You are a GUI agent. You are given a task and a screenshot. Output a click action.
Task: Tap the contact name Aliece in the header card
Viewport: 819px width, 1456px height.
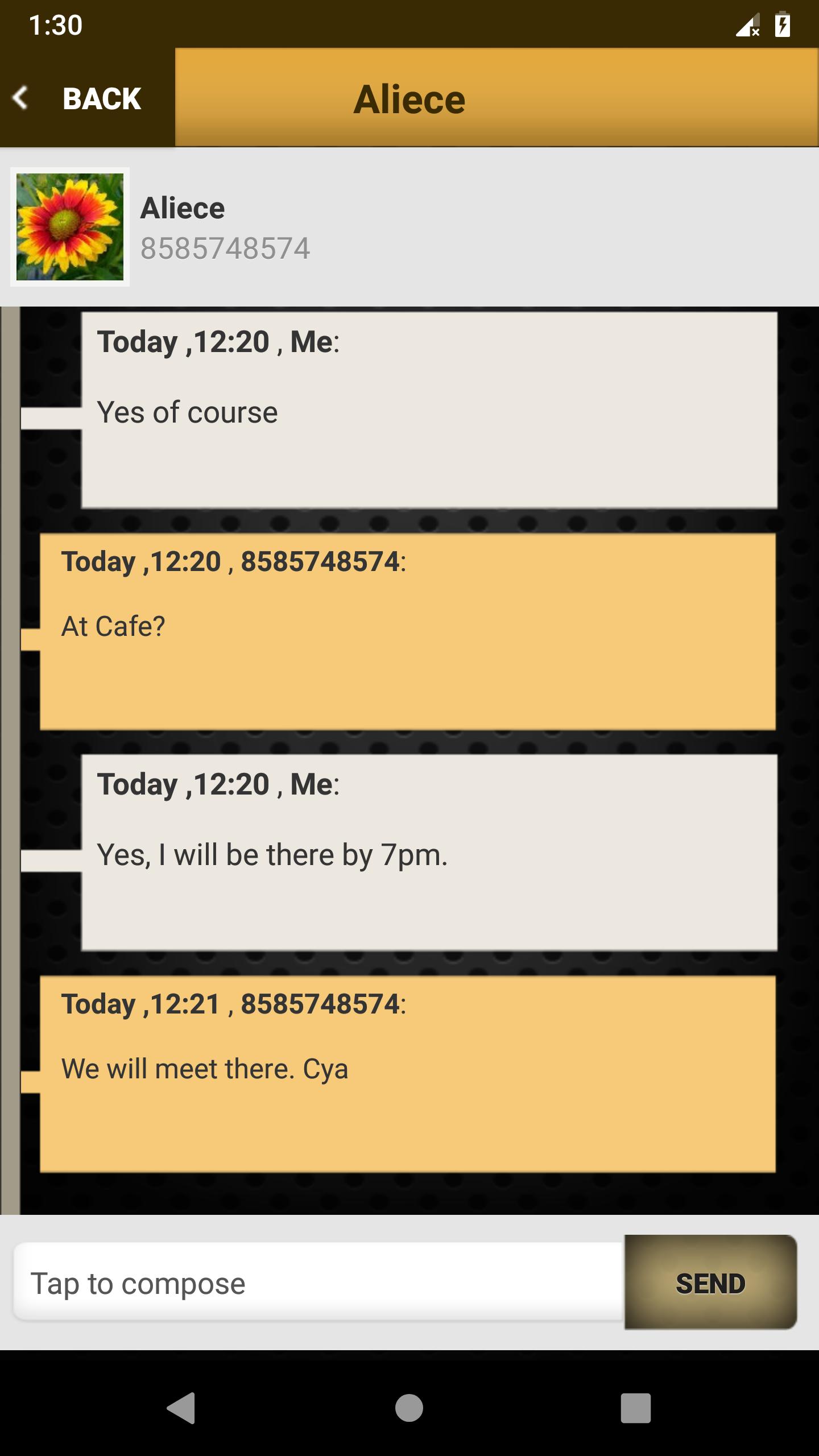182,206
